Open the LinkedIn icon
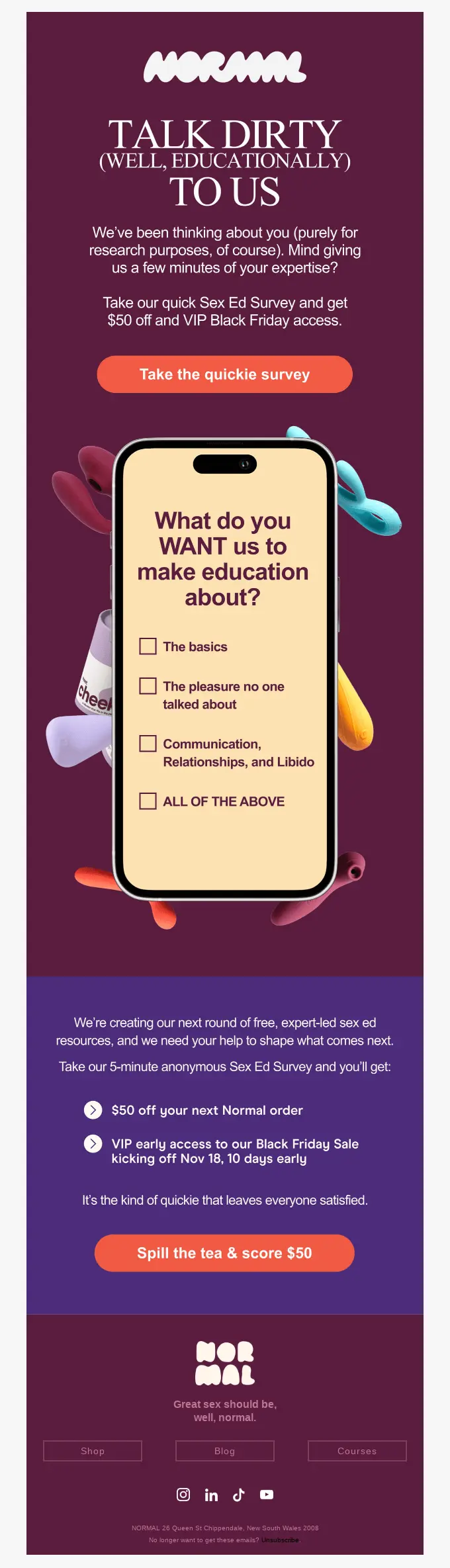This screenshot has width=450, height=1568. pos(211,1495)
